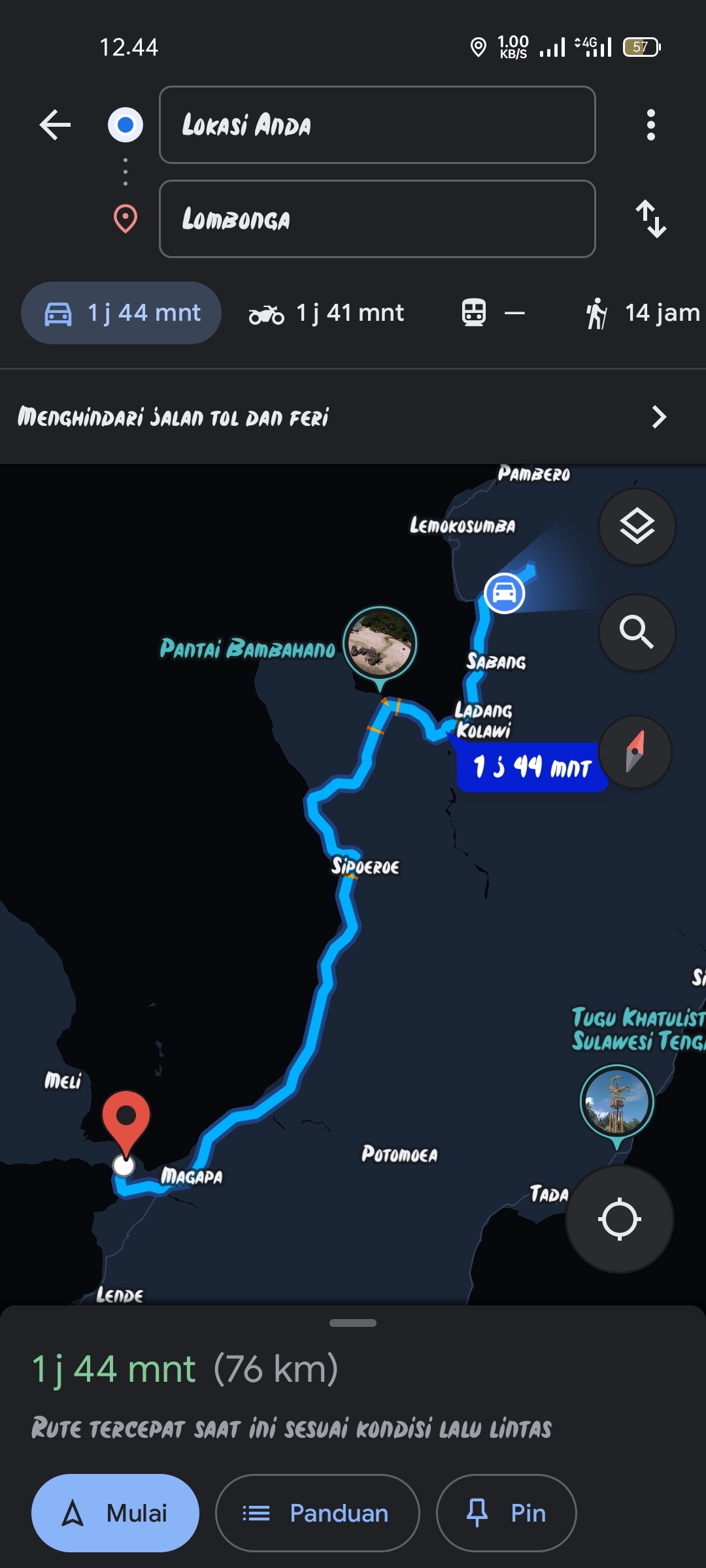Viewport: 706px width, 1568px height.
Task: Pin this route
Action: point(507,1513)
